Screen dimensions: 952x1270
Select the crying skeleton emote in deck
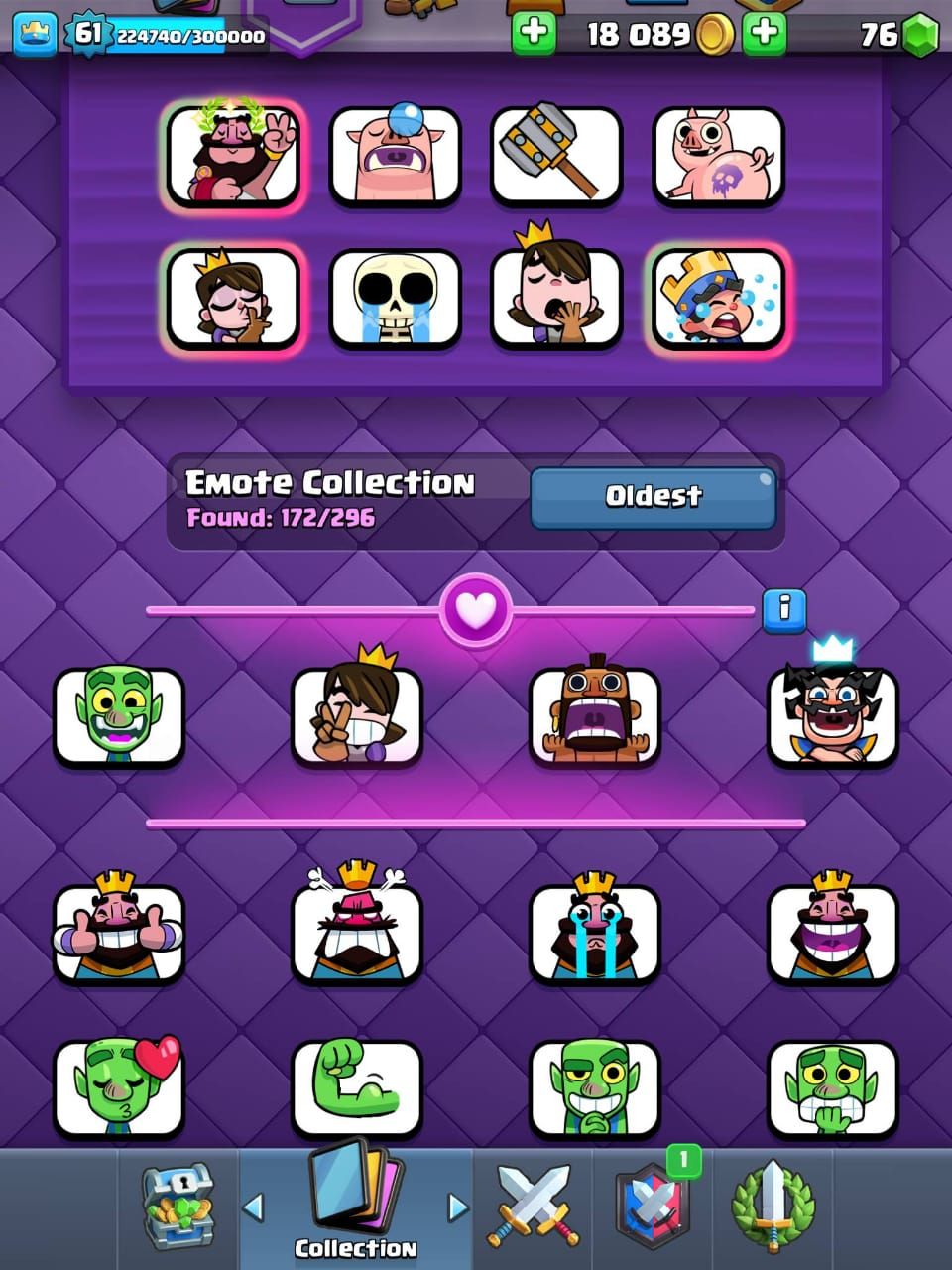pyautogui.click(x=395, y=299)
